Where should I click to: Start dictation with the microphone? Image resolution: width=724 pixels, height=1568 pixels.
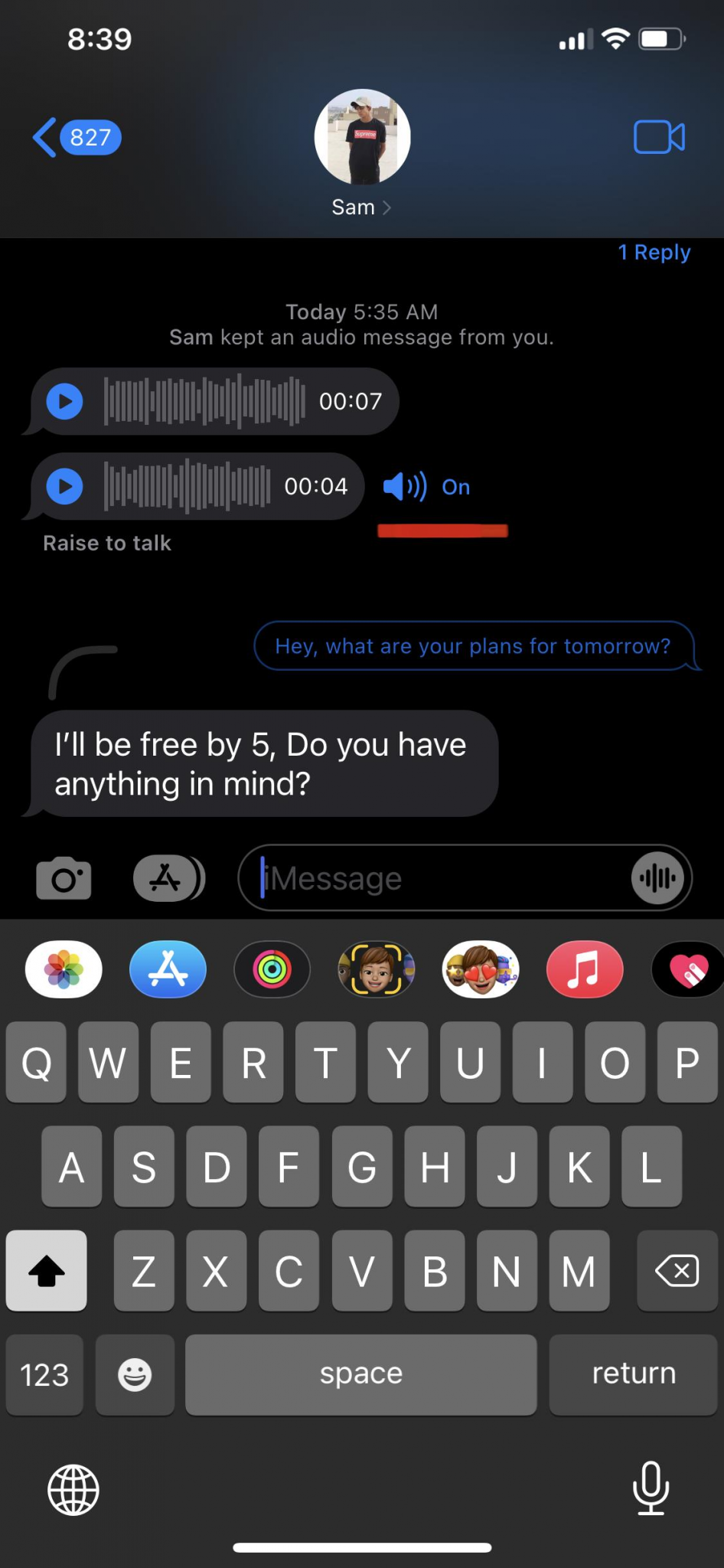coord(651,1488)
